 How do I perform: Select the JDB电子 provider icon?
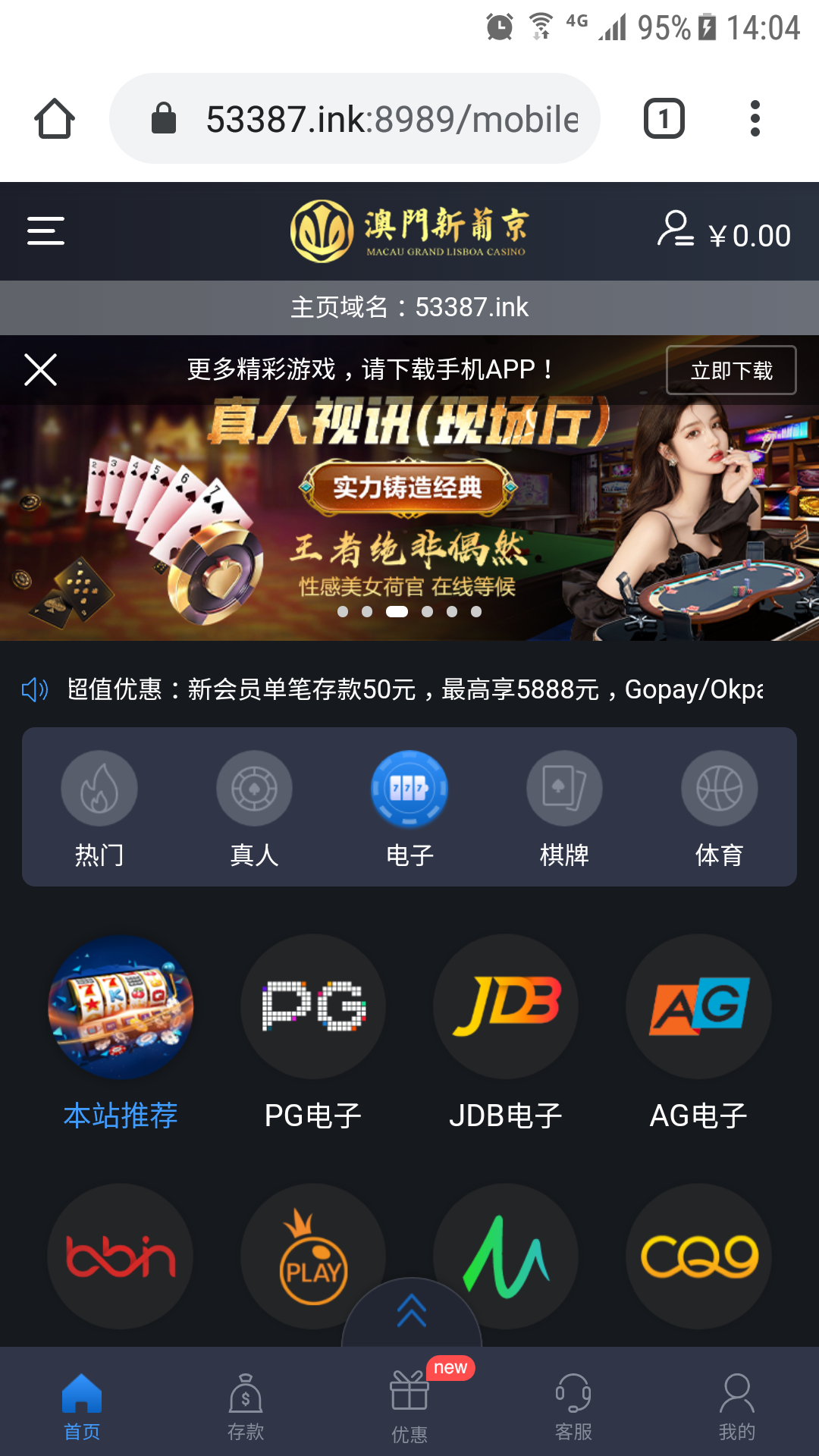point(506,1006)
